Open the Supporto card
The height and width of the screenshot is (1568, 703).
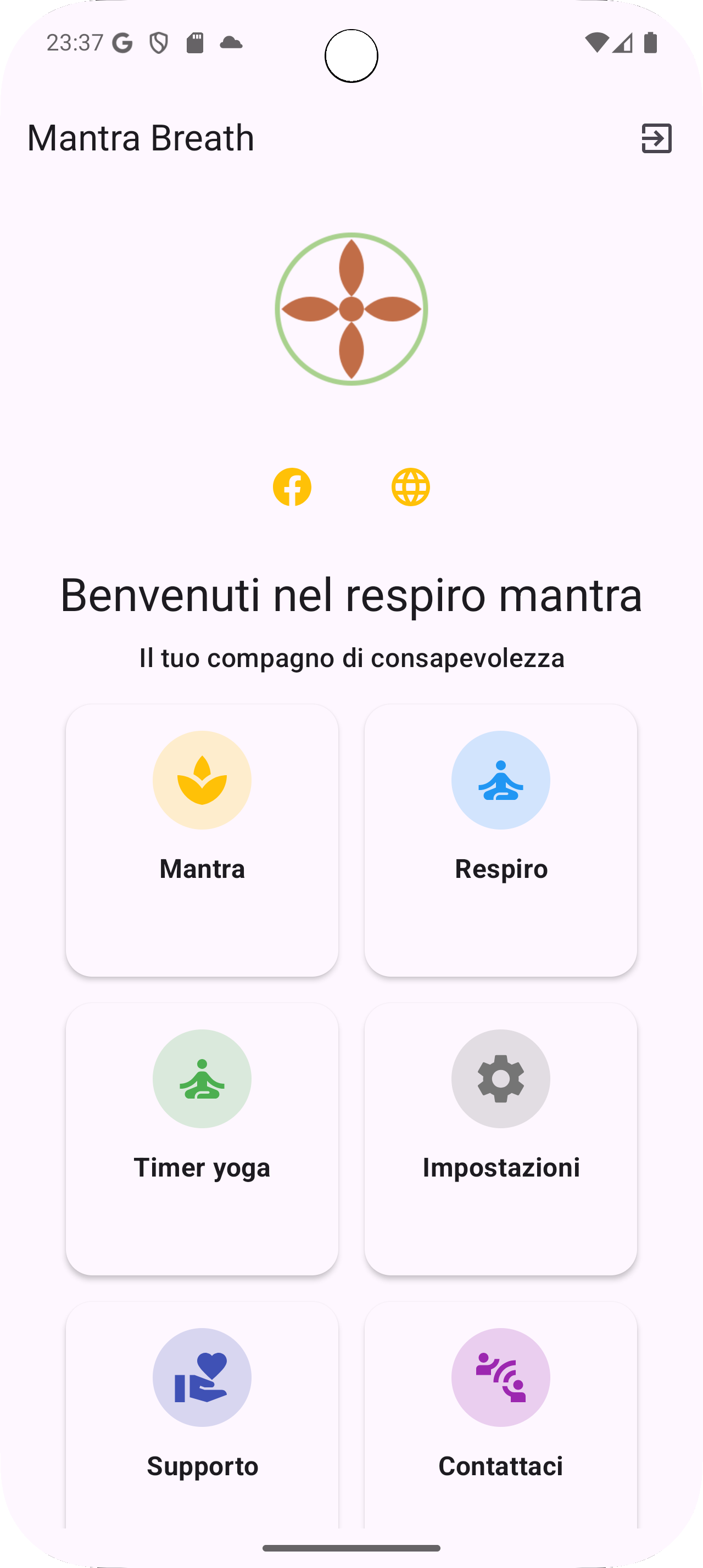(x=202, y=1418)
